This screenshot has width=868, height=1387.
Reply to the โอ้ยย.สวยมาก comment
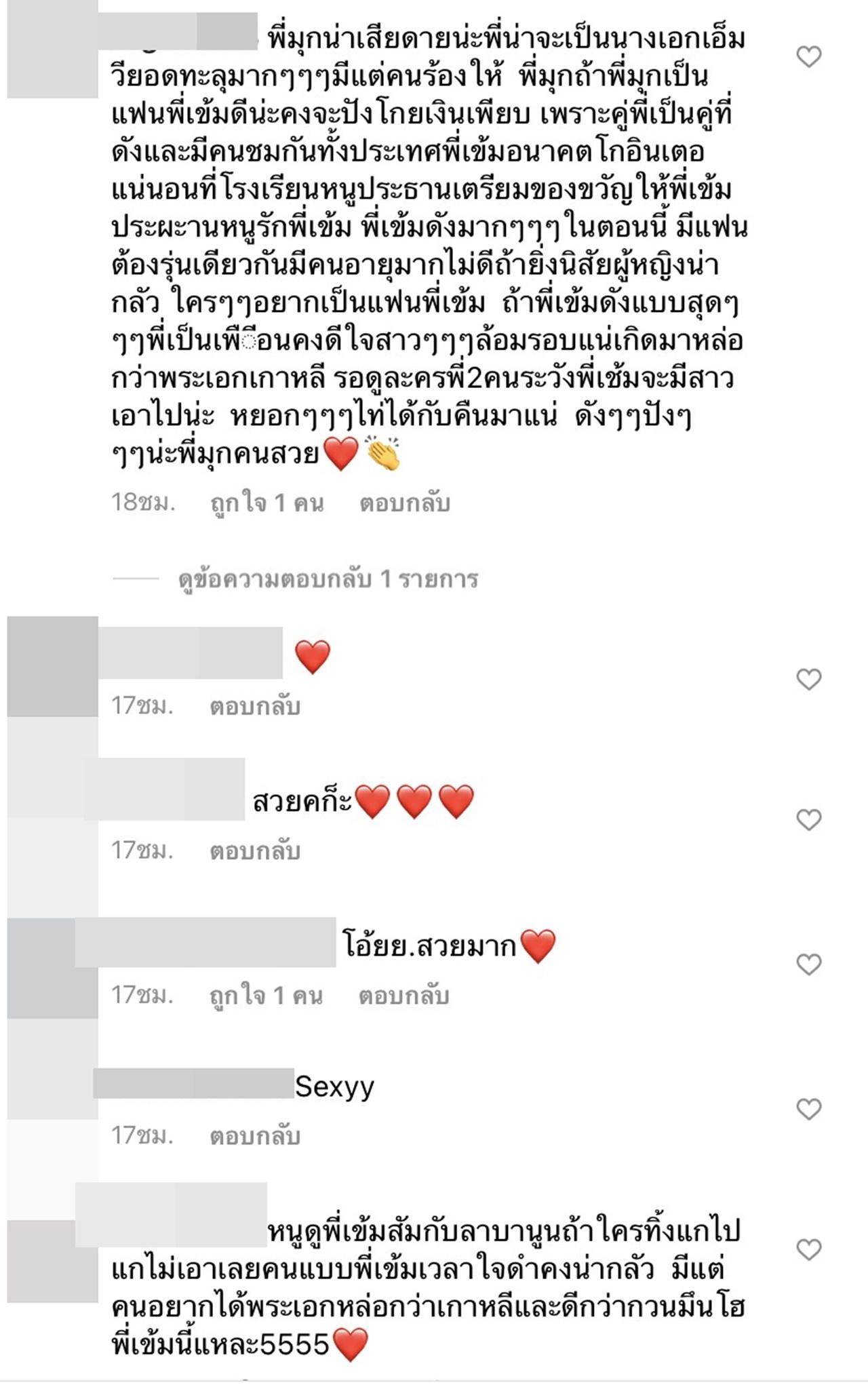point(403,996)
